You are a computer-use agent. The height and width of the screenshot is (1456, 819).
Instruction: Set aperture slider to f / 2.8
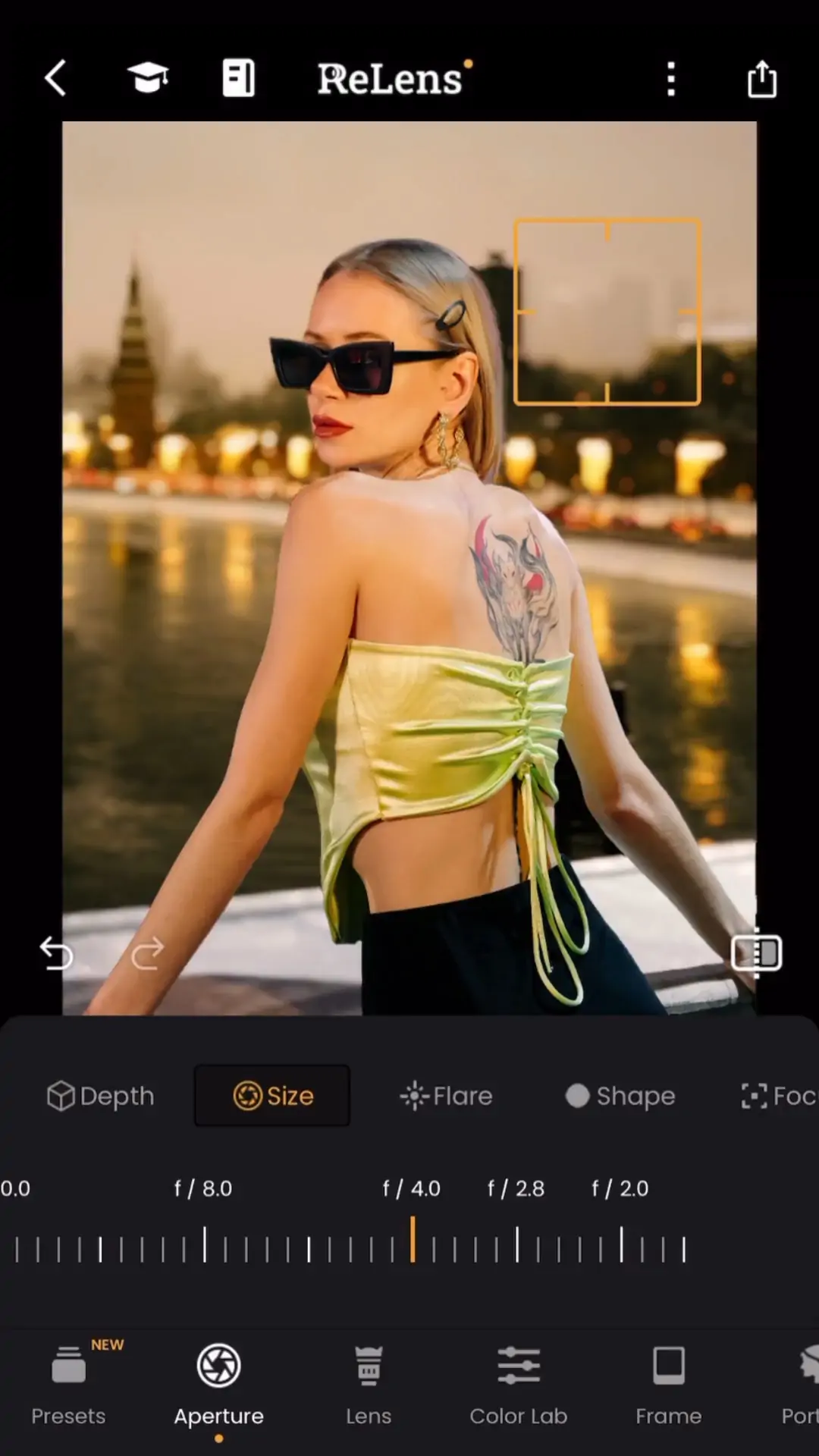pos(517,1244)
